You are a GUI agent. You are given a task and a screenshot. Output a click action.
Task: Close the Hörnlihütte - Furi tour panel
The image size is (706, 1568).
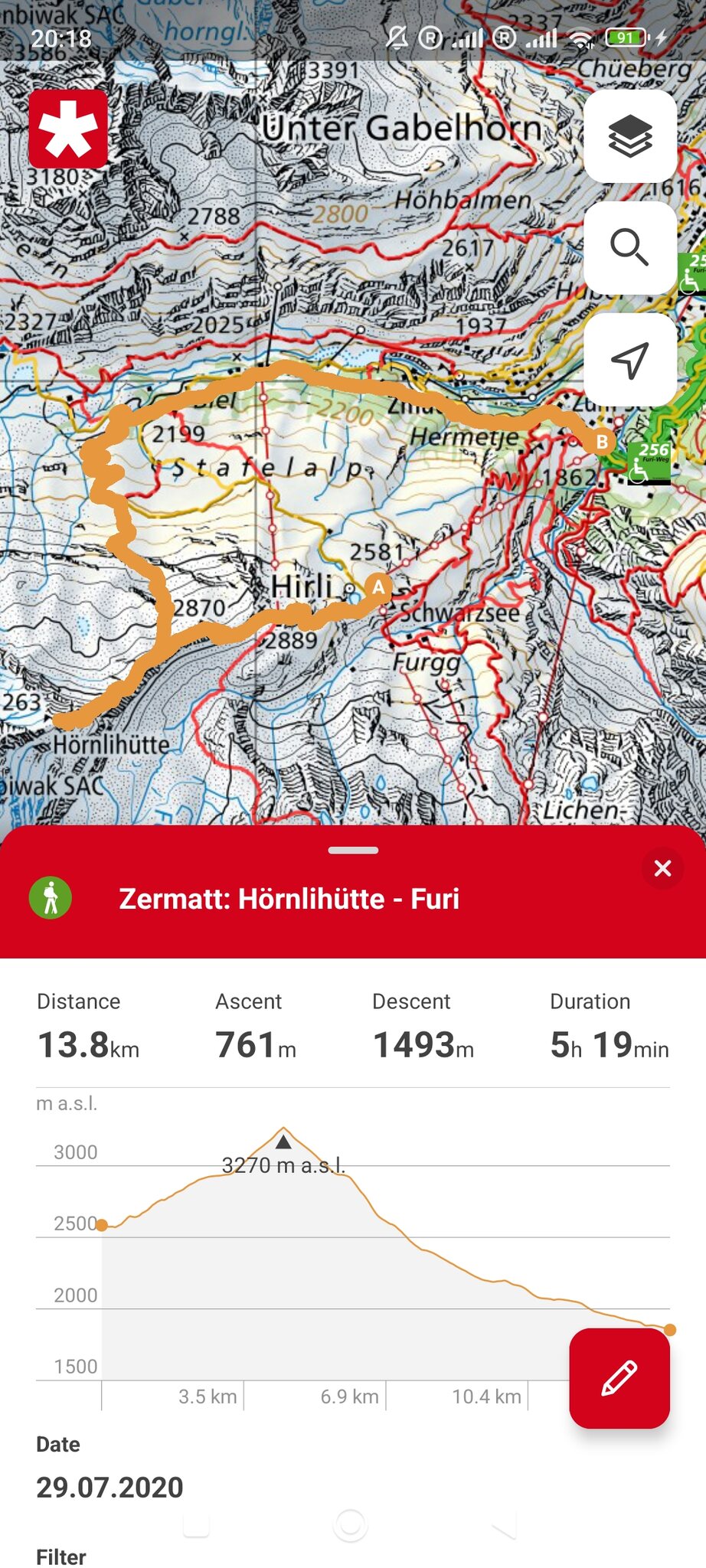click(x=662, y=868)
